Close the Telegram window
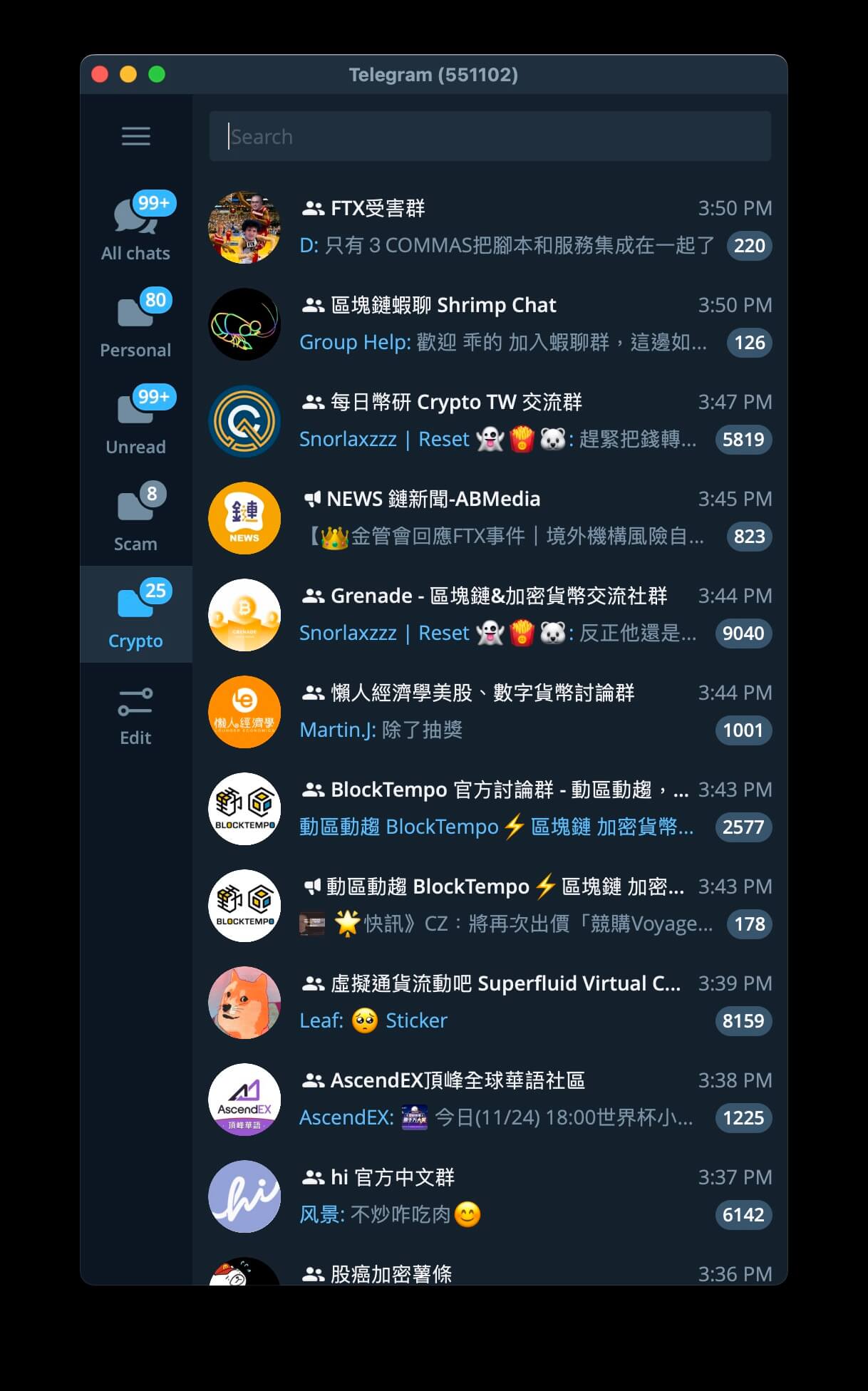 click(x=100, y=74)
